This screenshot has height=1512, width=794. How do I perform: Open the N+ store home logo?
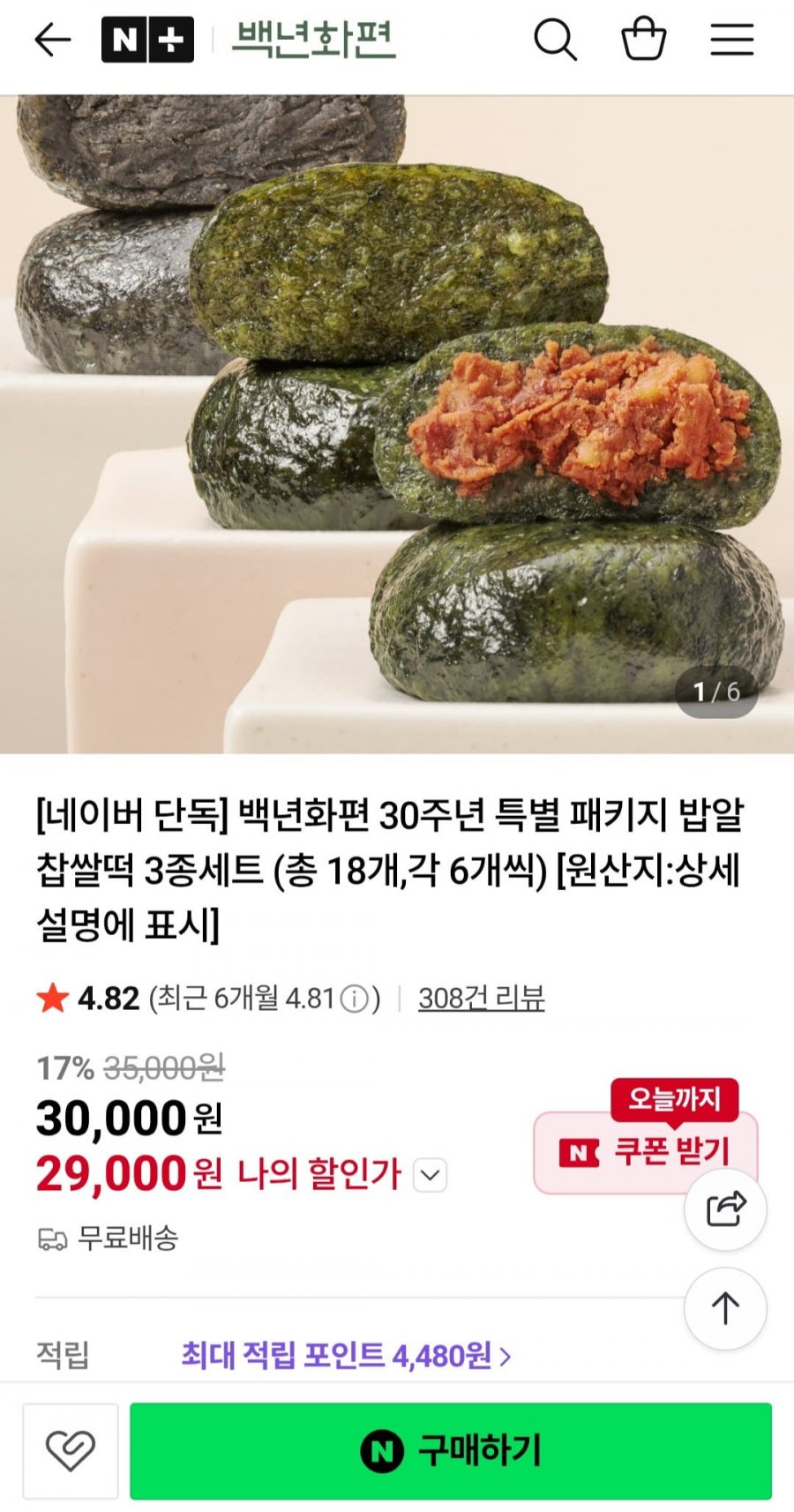click(147, 41)
